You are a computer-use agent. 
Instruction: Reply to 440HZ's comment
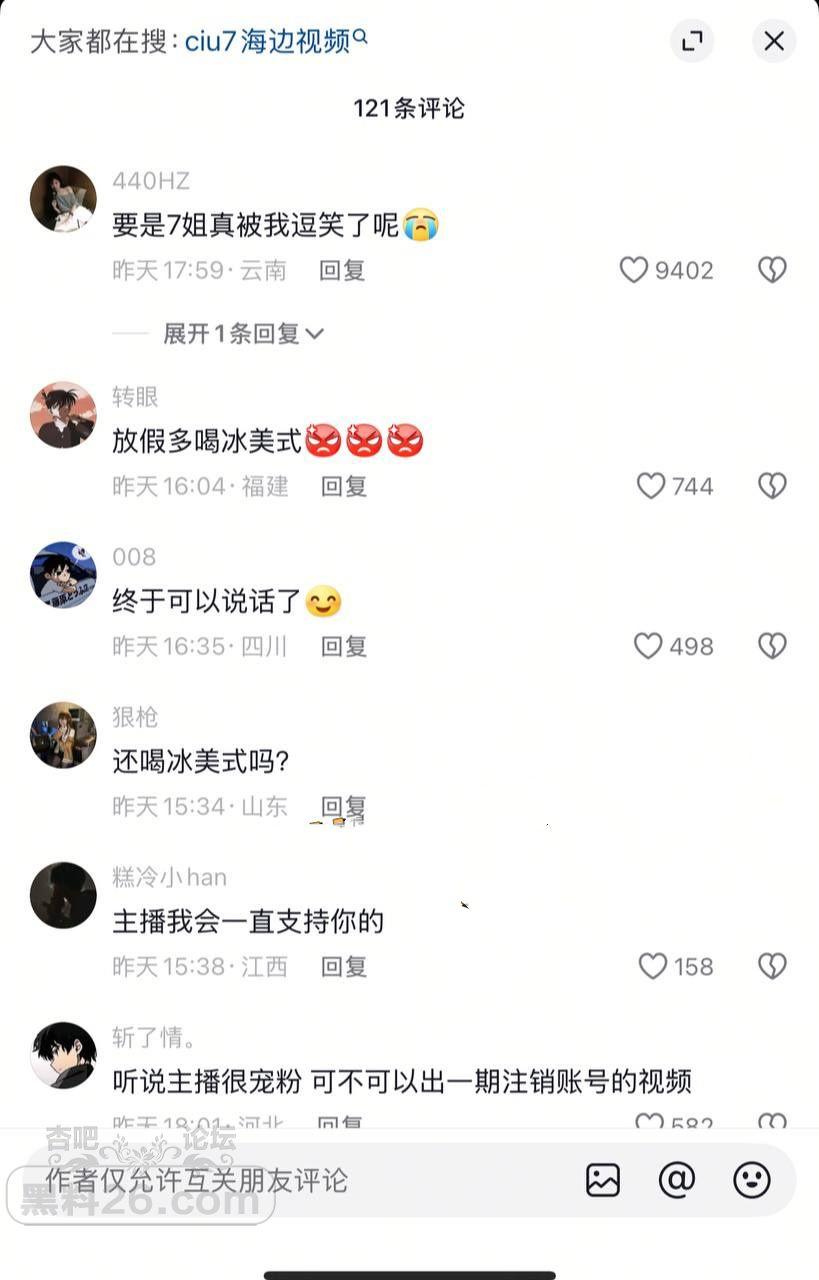point(342,270)
